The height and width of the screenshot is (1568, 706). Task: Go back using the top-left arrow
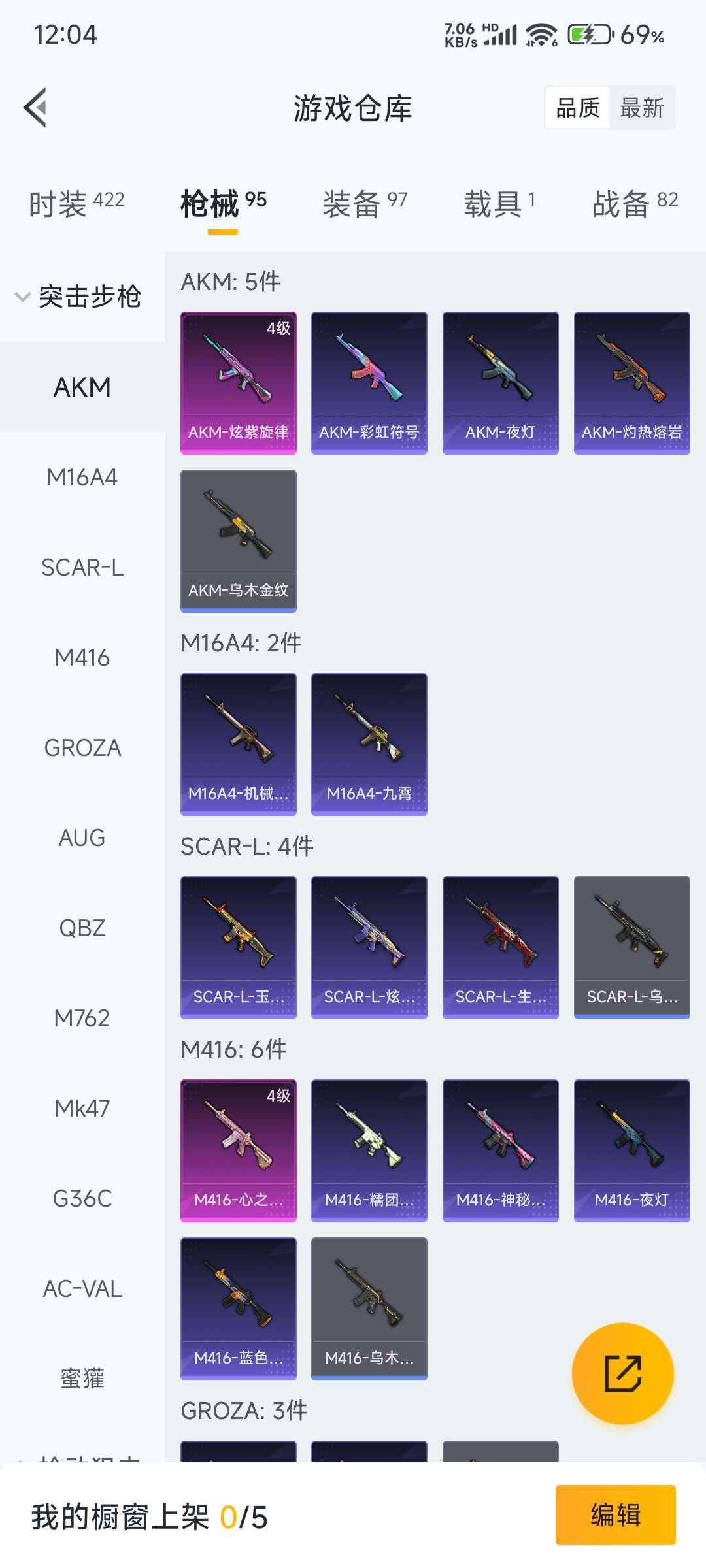click(35, 108)
